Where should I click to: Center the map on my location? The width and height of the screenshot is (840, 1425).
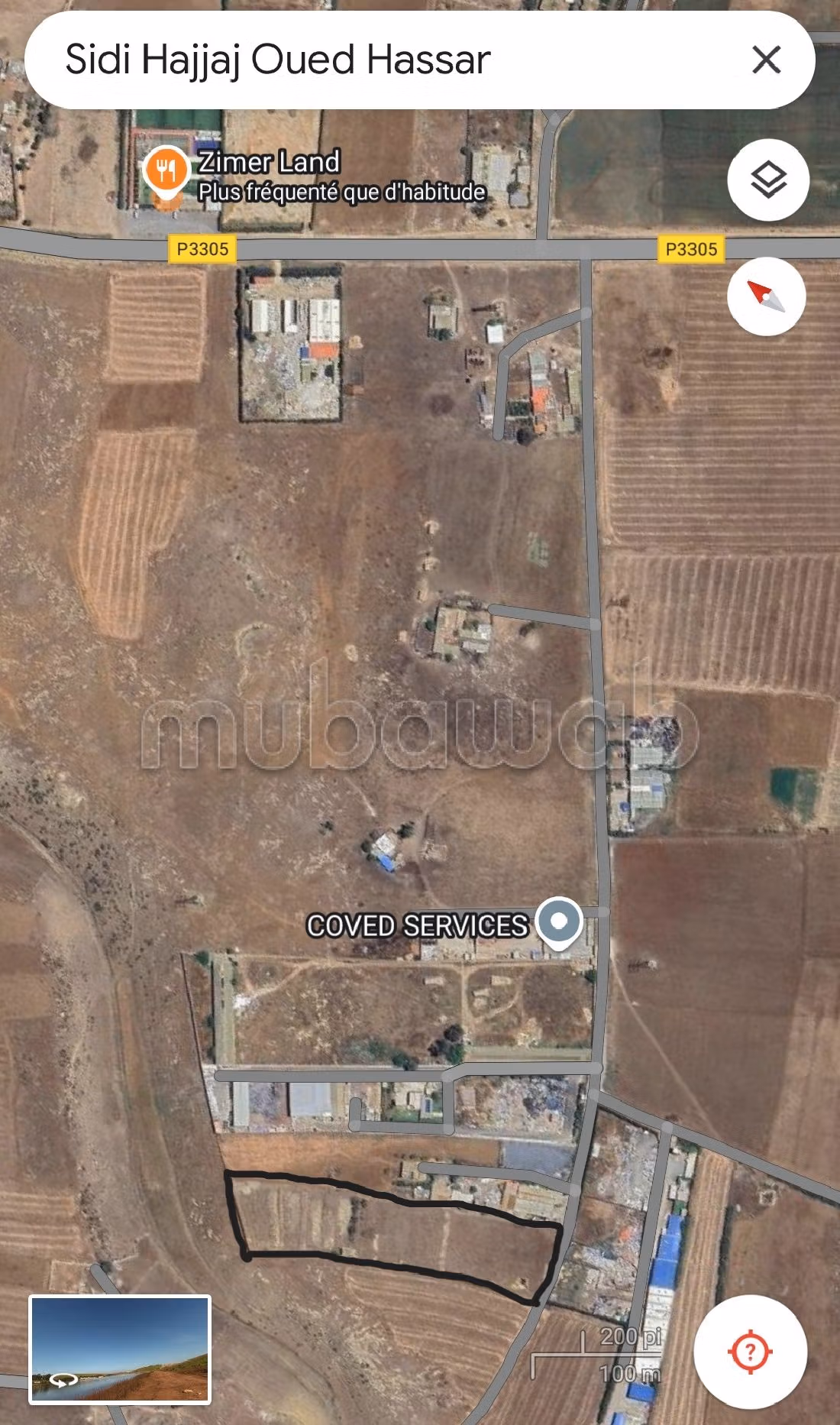750,1352
